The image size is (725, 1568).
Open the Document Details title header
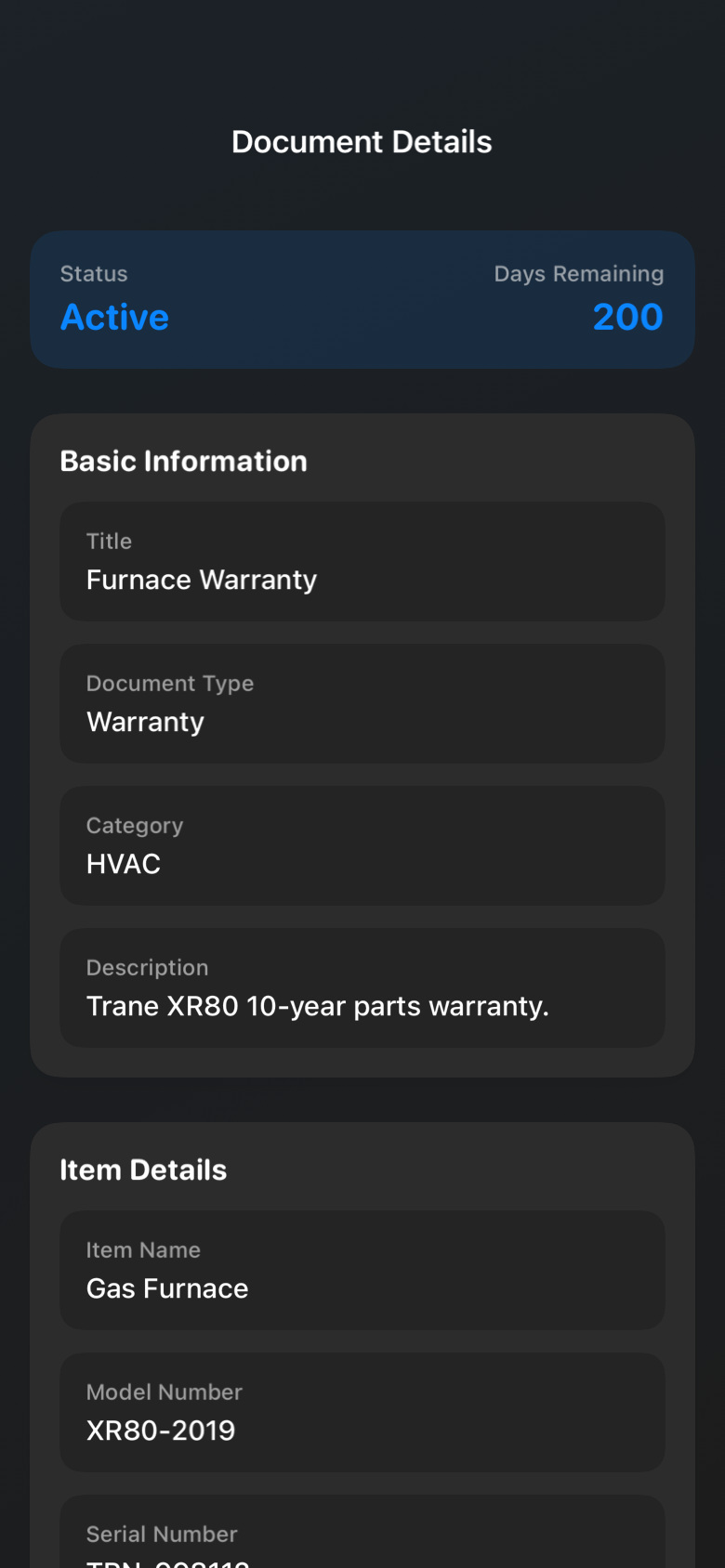(362, 141)
